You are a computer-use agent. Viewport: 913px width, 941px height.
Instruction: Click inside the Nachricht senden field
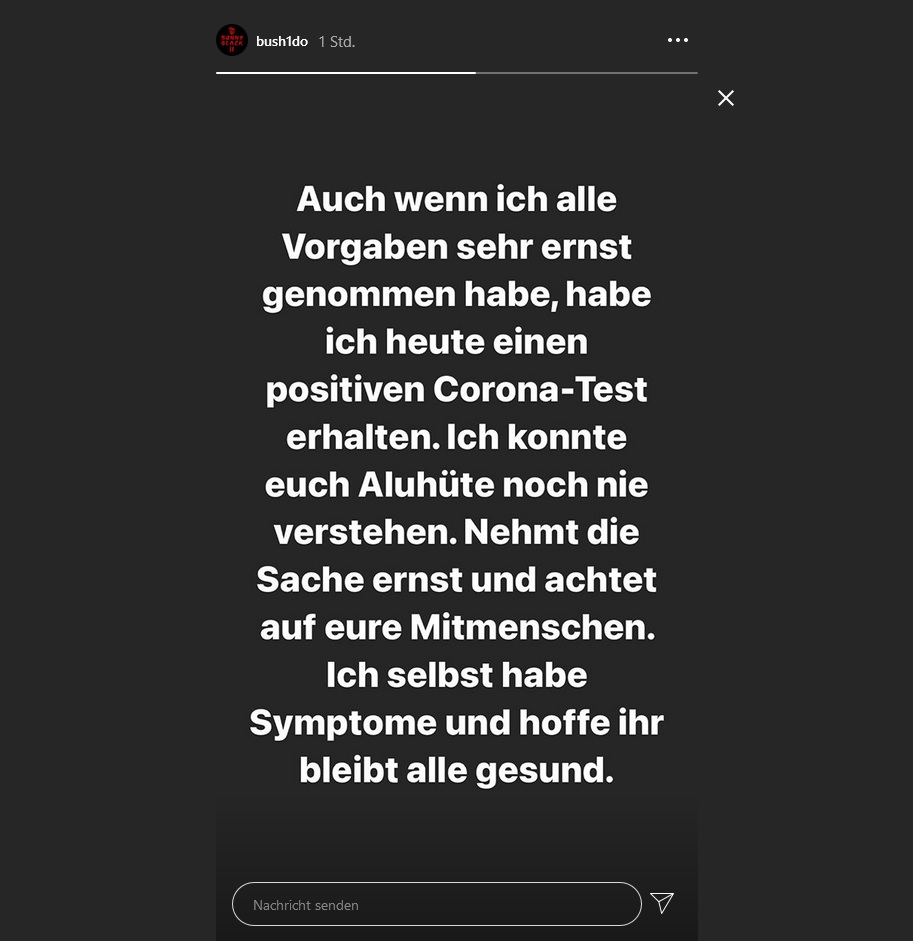coord(436,903)
